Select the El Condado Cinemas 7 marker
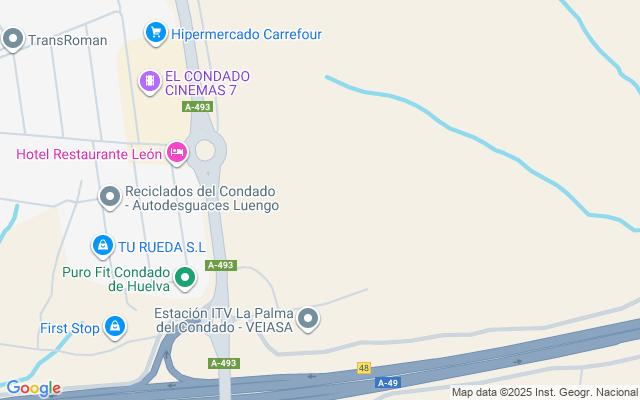The image size is (640, 400). point(149,80)
